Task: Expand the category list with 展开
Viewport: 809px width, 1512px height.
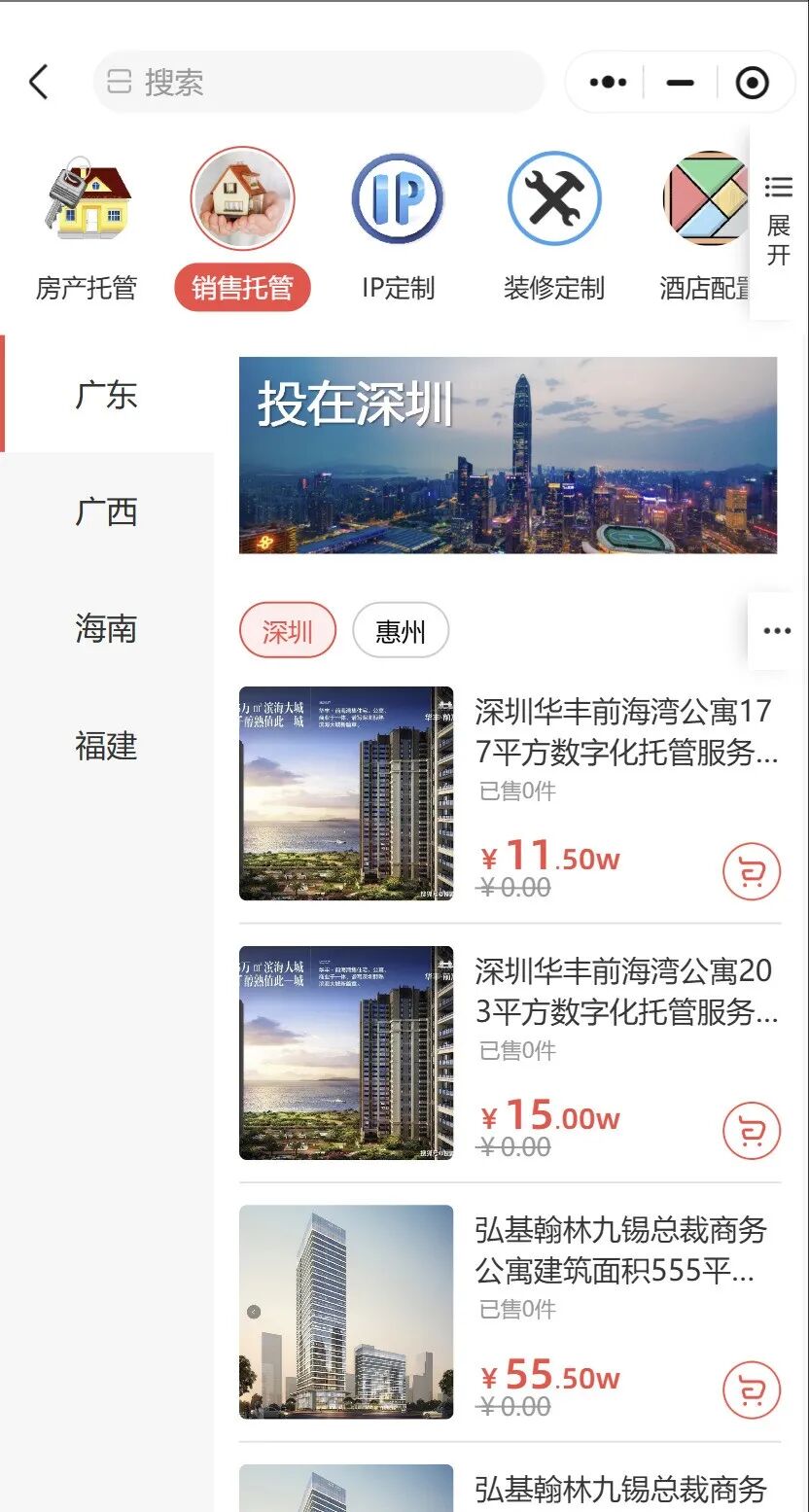Action: 778,223
